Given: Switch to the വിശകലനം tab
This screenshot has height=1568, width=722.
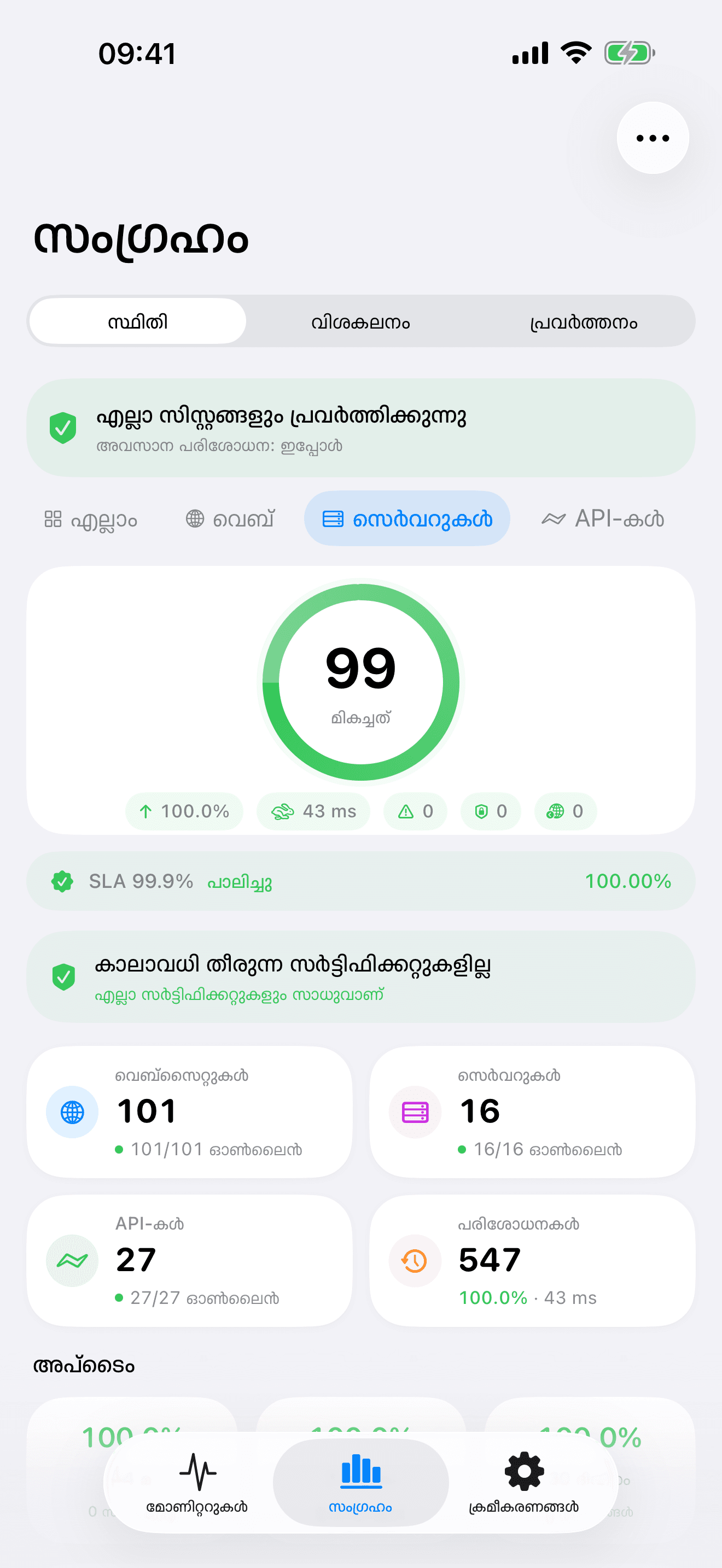Looking at the screenshot, I should 361,322.
